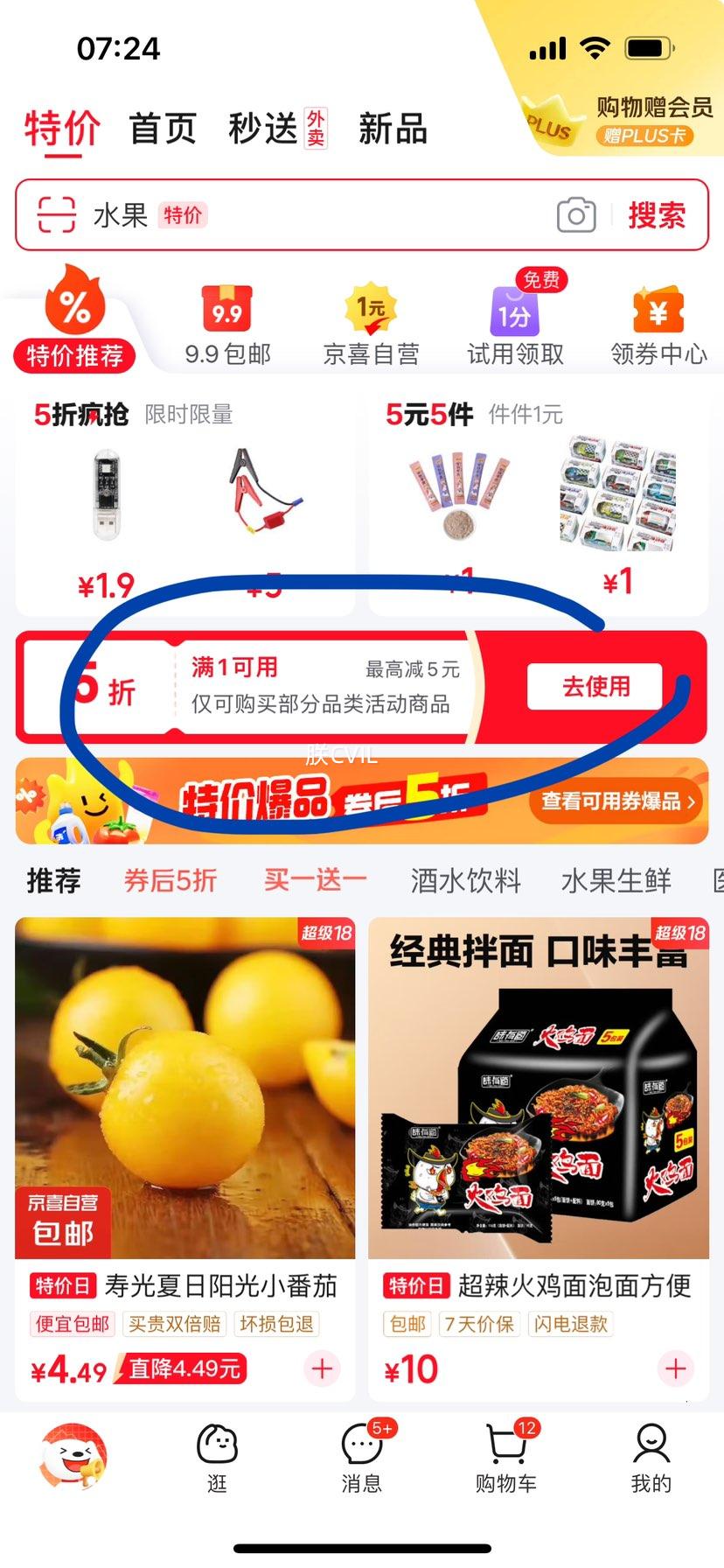The height and width of the screenshot is (1568, 724).
Task: Add the 小番茄 tomato item to cart
Action: [324, 1368]
